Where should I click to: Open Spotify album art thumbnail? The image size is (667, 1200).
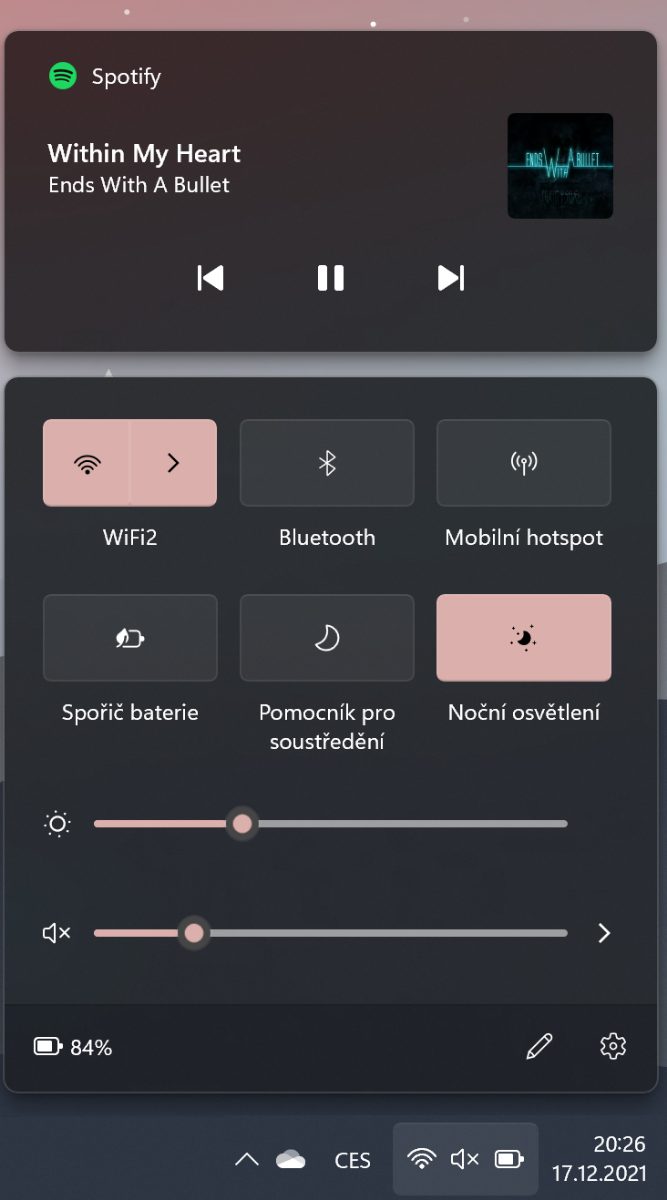[x=560, y=166]
